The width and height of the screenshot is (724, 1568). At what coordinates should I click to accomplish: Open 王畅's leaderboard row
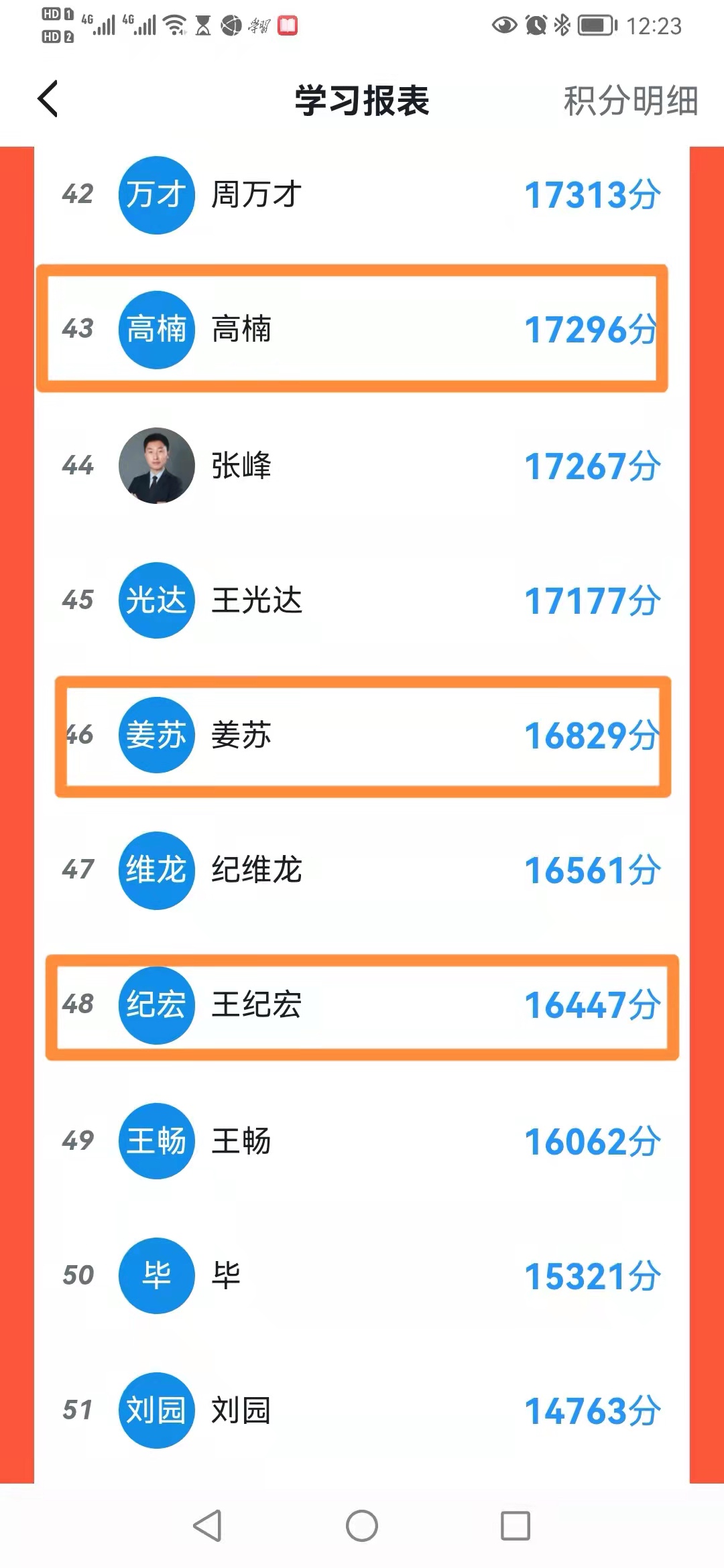tap(362, 1140)
